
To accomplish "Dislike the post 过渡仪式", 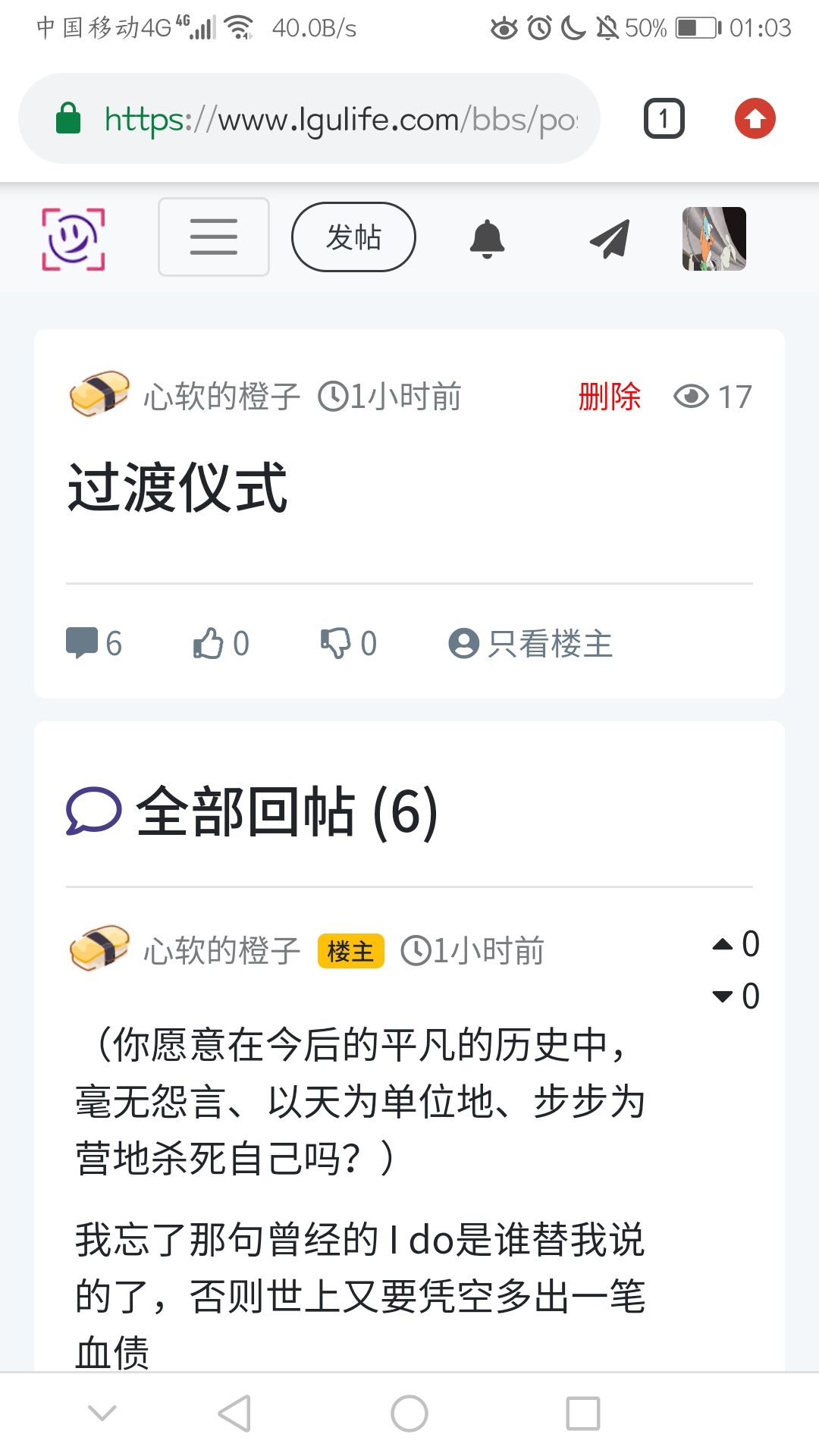I will tap(347, 643).
